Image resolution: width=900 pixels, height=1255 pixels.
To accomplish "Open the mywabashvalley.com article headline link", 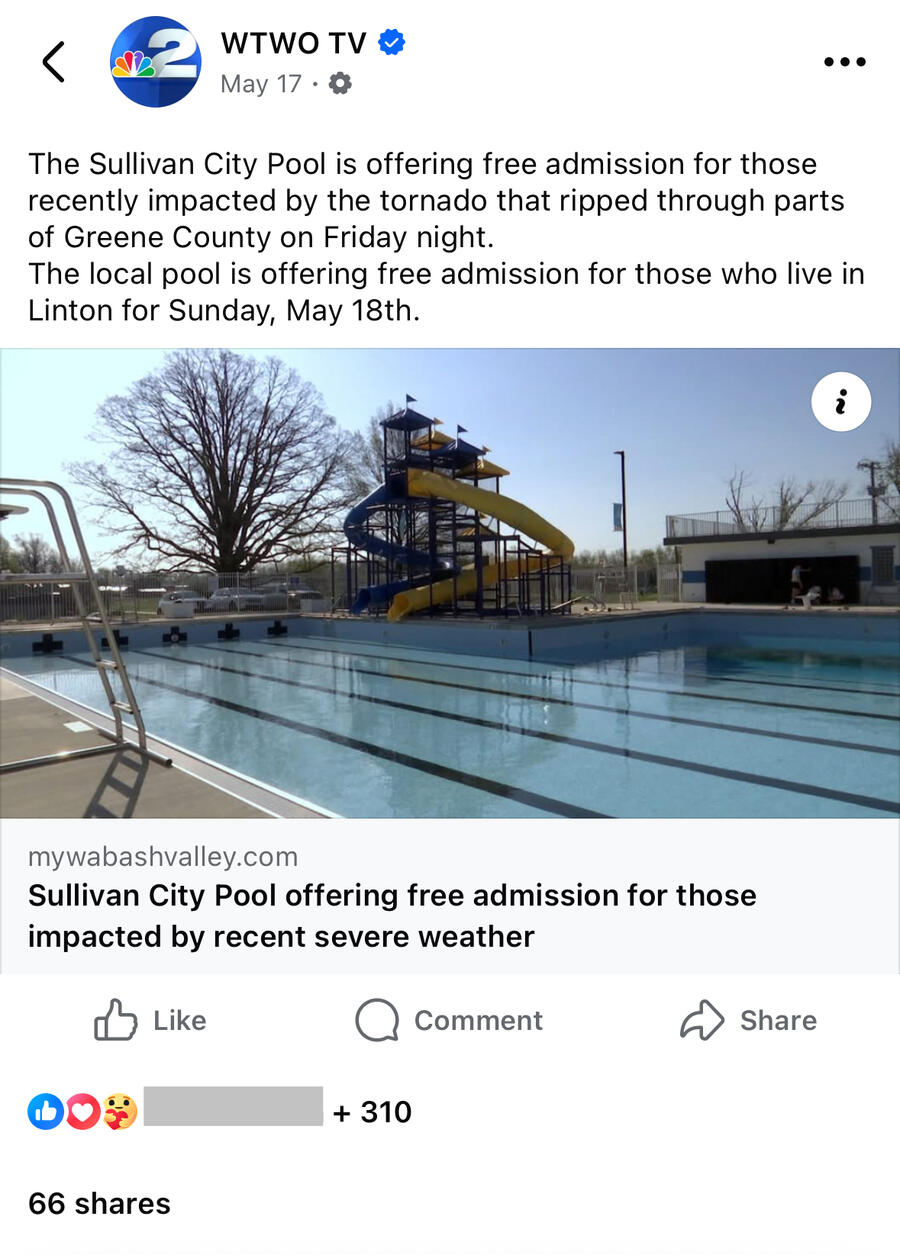I will [x=392, y=915].
